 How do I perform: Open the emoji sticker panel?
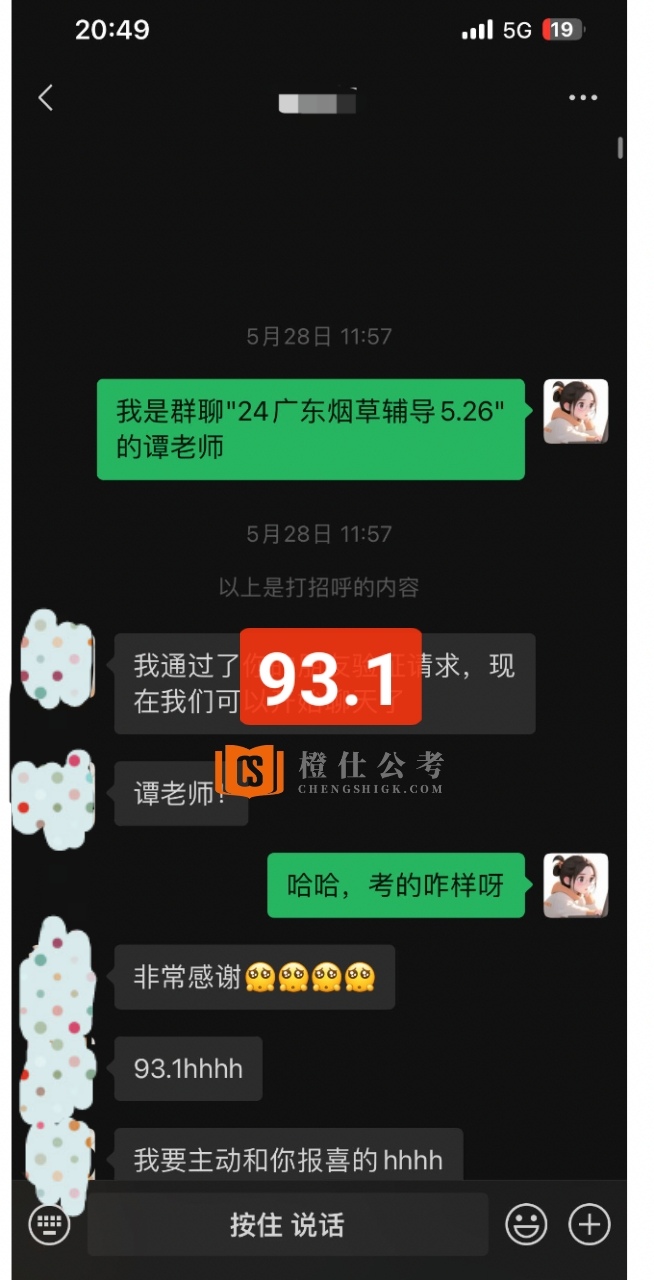pos(526,1224)
